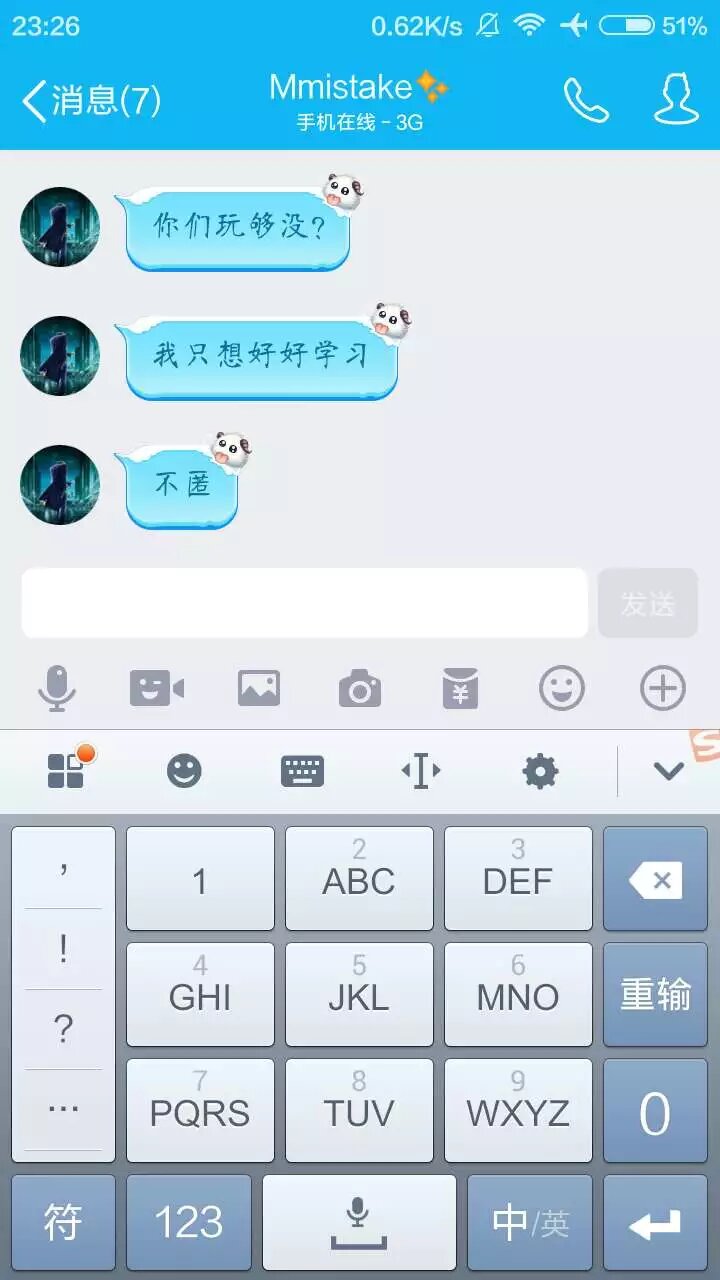
Task: Expand the plus more options menu
Action: coord(662,688)
